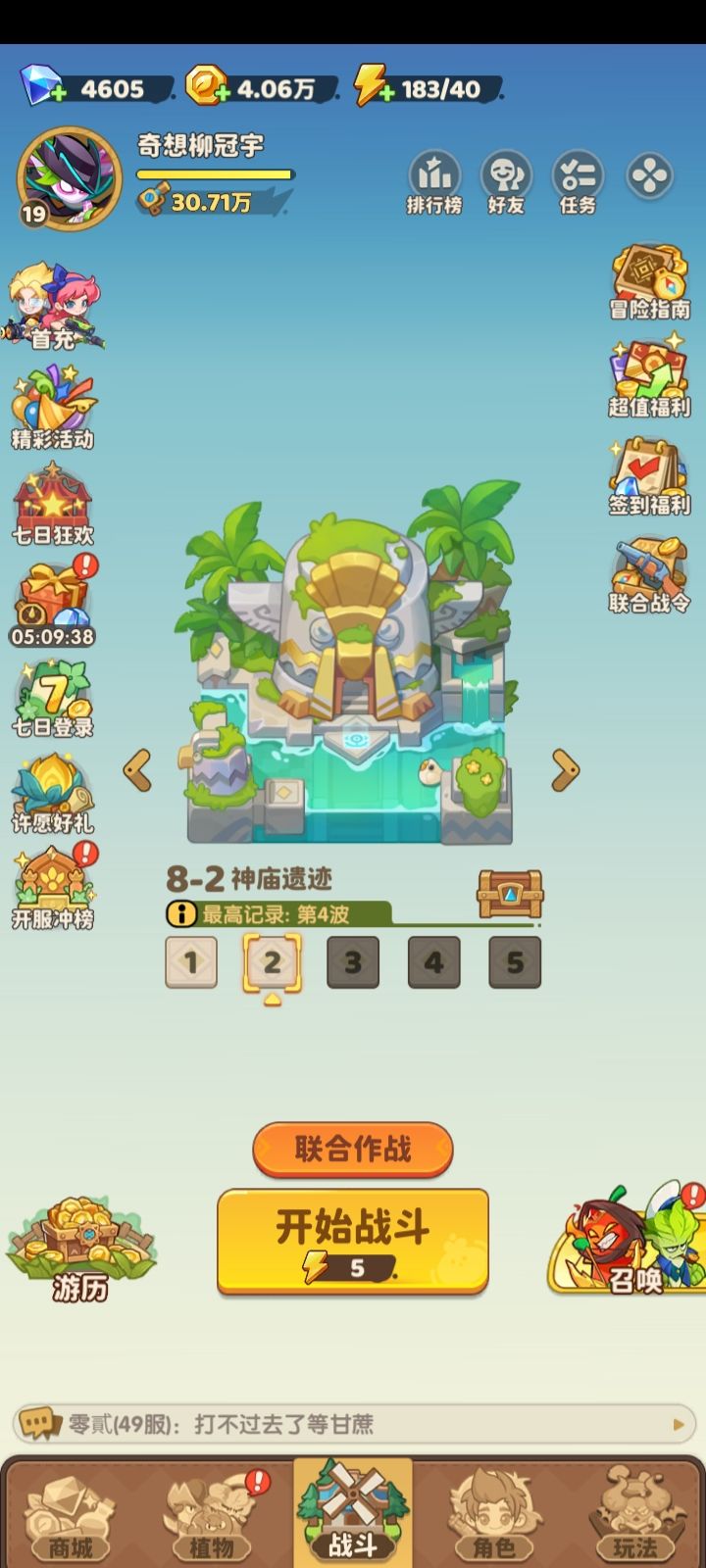Select wave 1 on the stage selector

[x=191, y=962]
